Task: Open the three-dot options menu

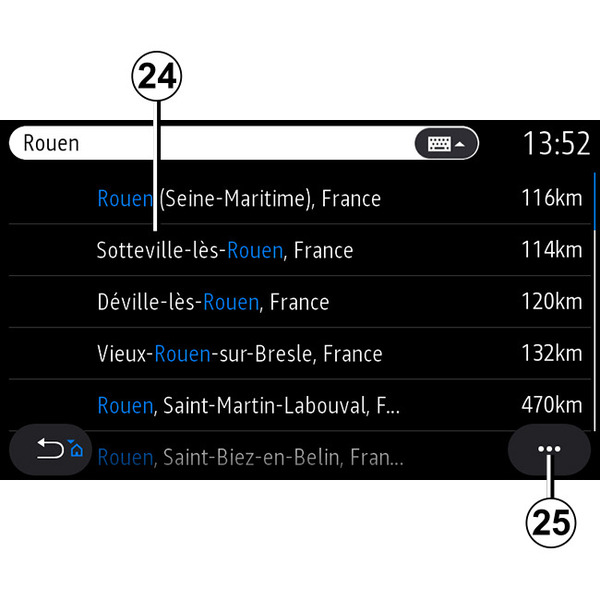Action: (549, 450)
